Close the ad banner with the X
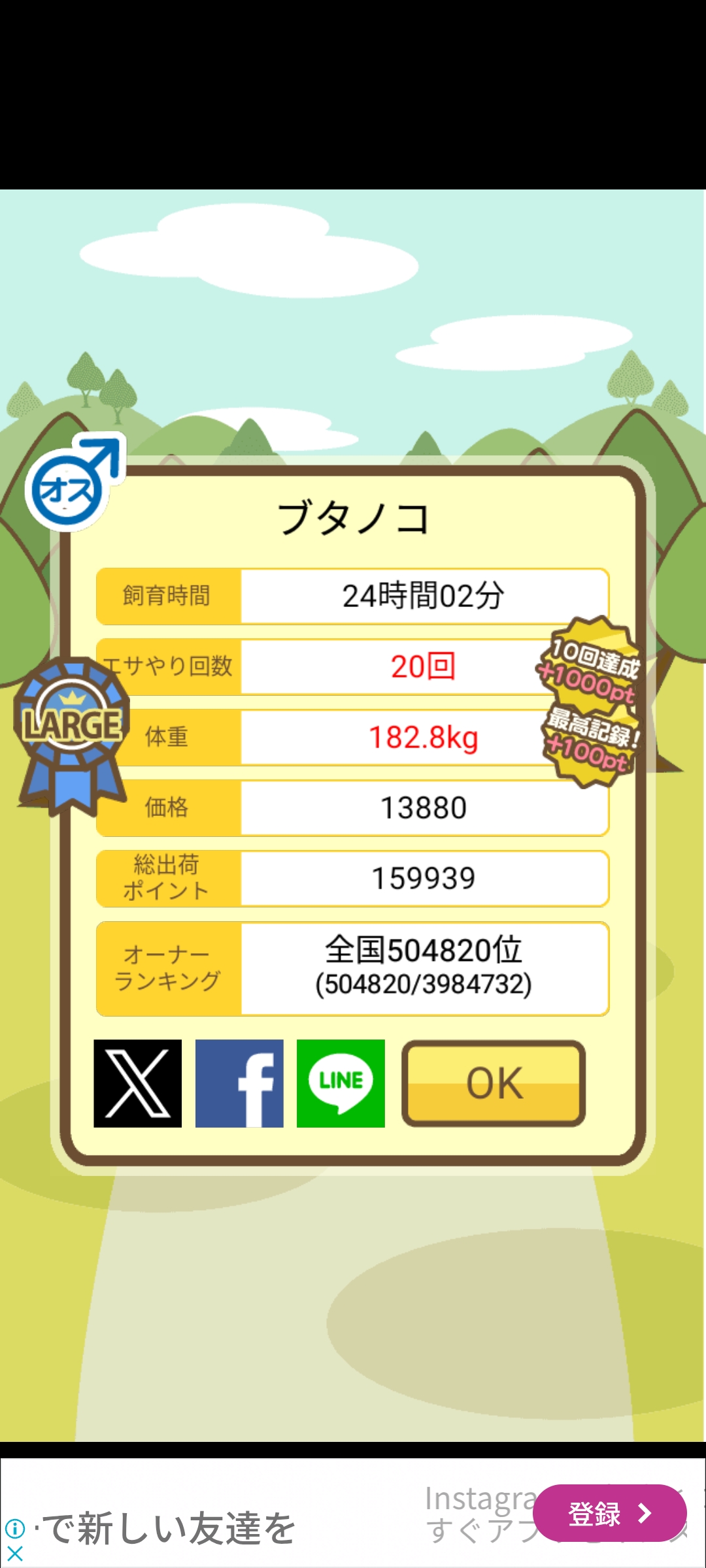The width and height of the screenshot is (706, 1568). point(14,1553)
